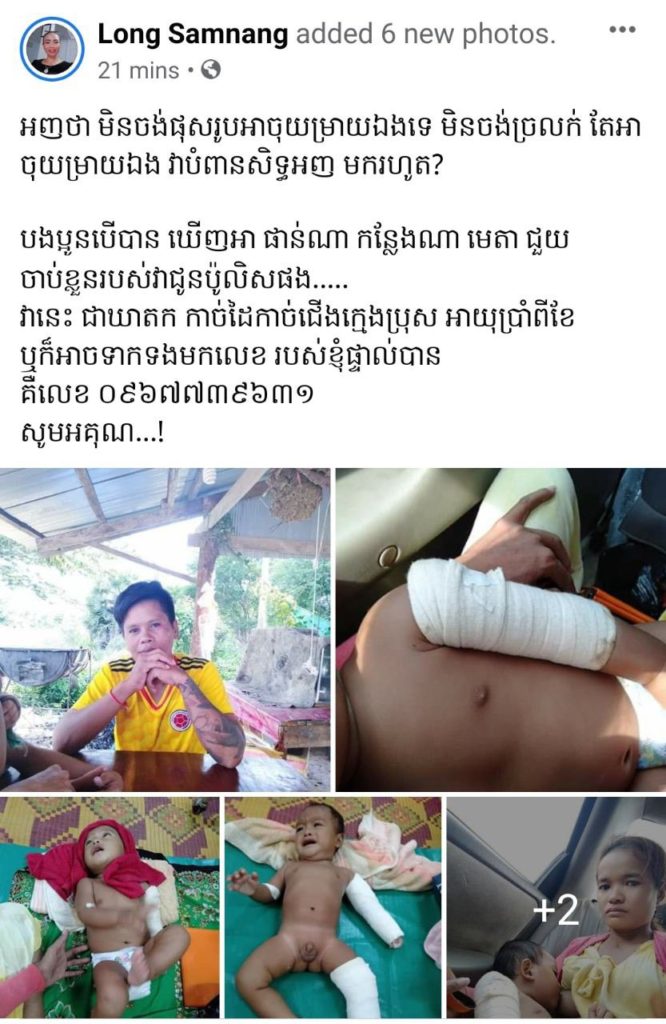666x1024 pixels.
Task: Open the post's three-dot overflow menu
Action: click(622, 30)
